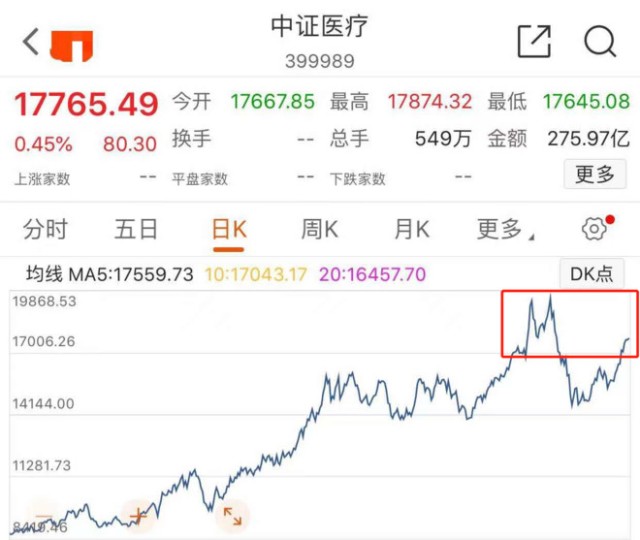This screenshot has height=540, width=640.
Task: Zoom out the chart with minus button
Action: 46,516
